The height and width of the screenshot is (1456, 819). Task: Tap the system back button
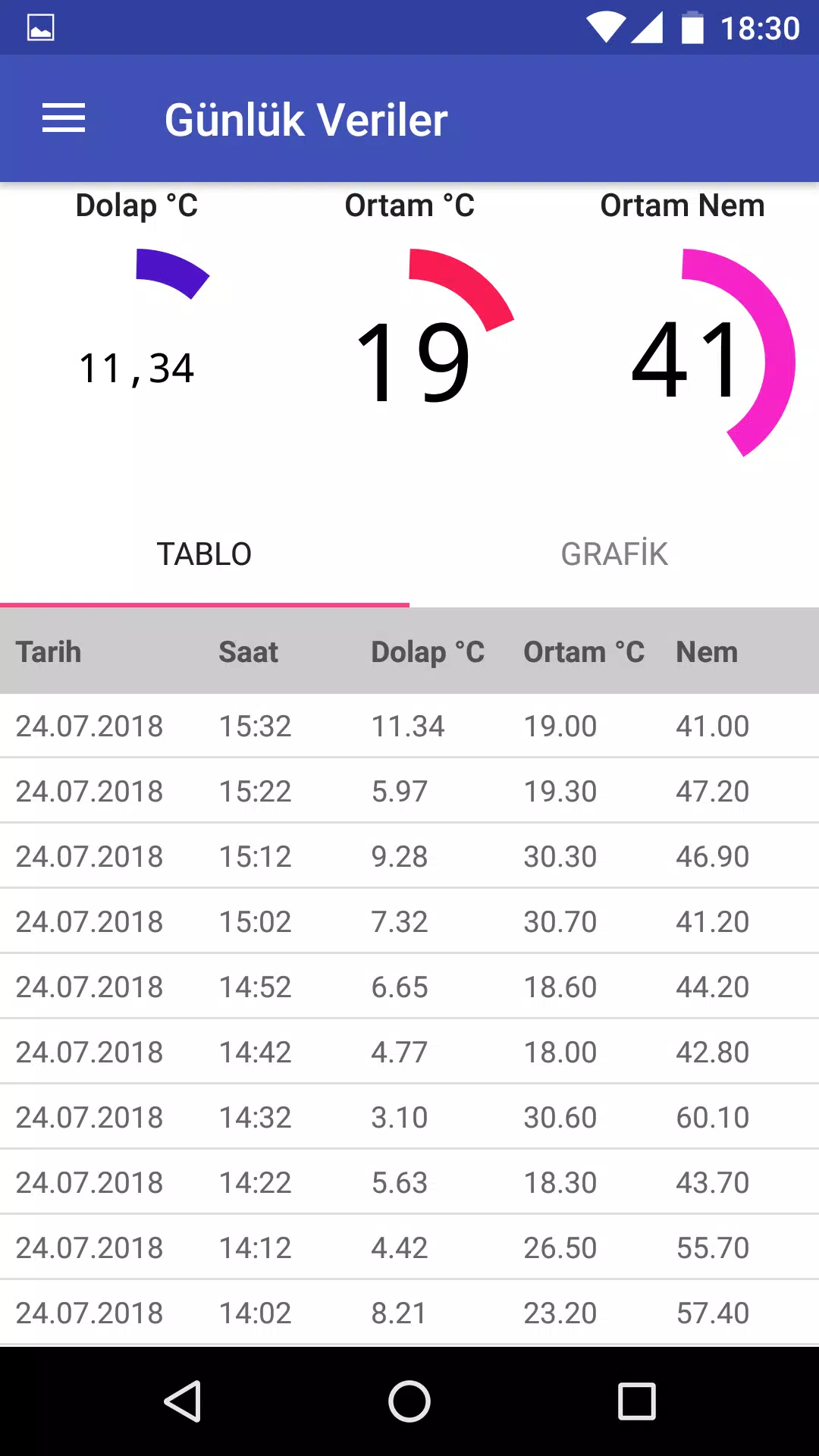pos(183,1401)
